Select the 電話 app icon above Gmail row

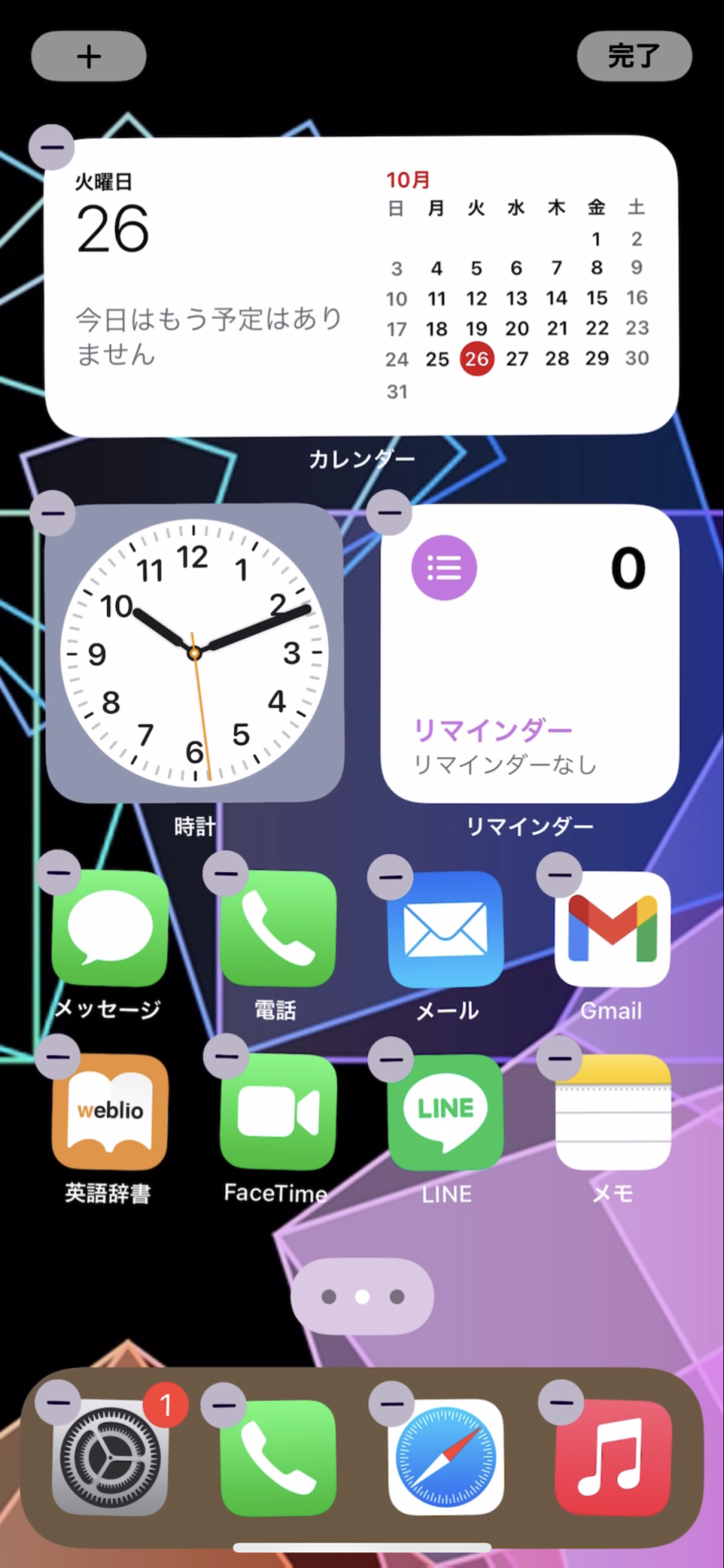tap(278, 929)
